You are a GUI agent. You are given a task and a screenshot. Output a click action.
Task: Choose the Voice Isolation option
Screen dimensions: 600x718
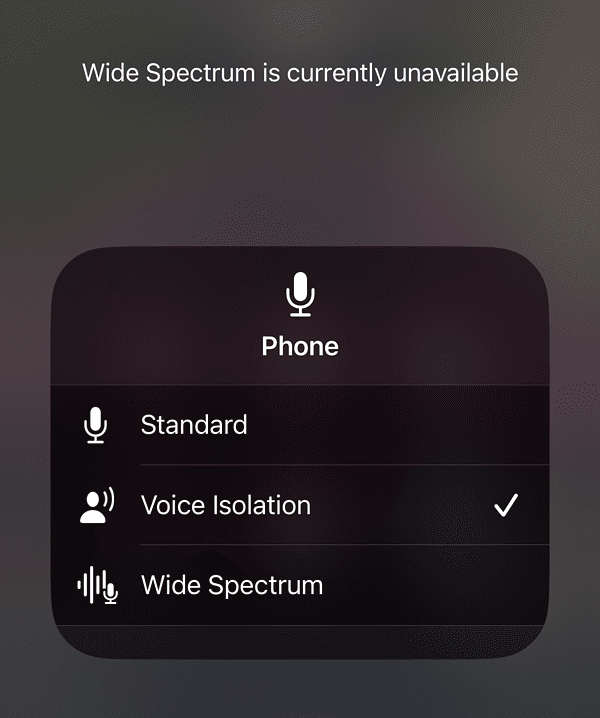pos(226,505)
